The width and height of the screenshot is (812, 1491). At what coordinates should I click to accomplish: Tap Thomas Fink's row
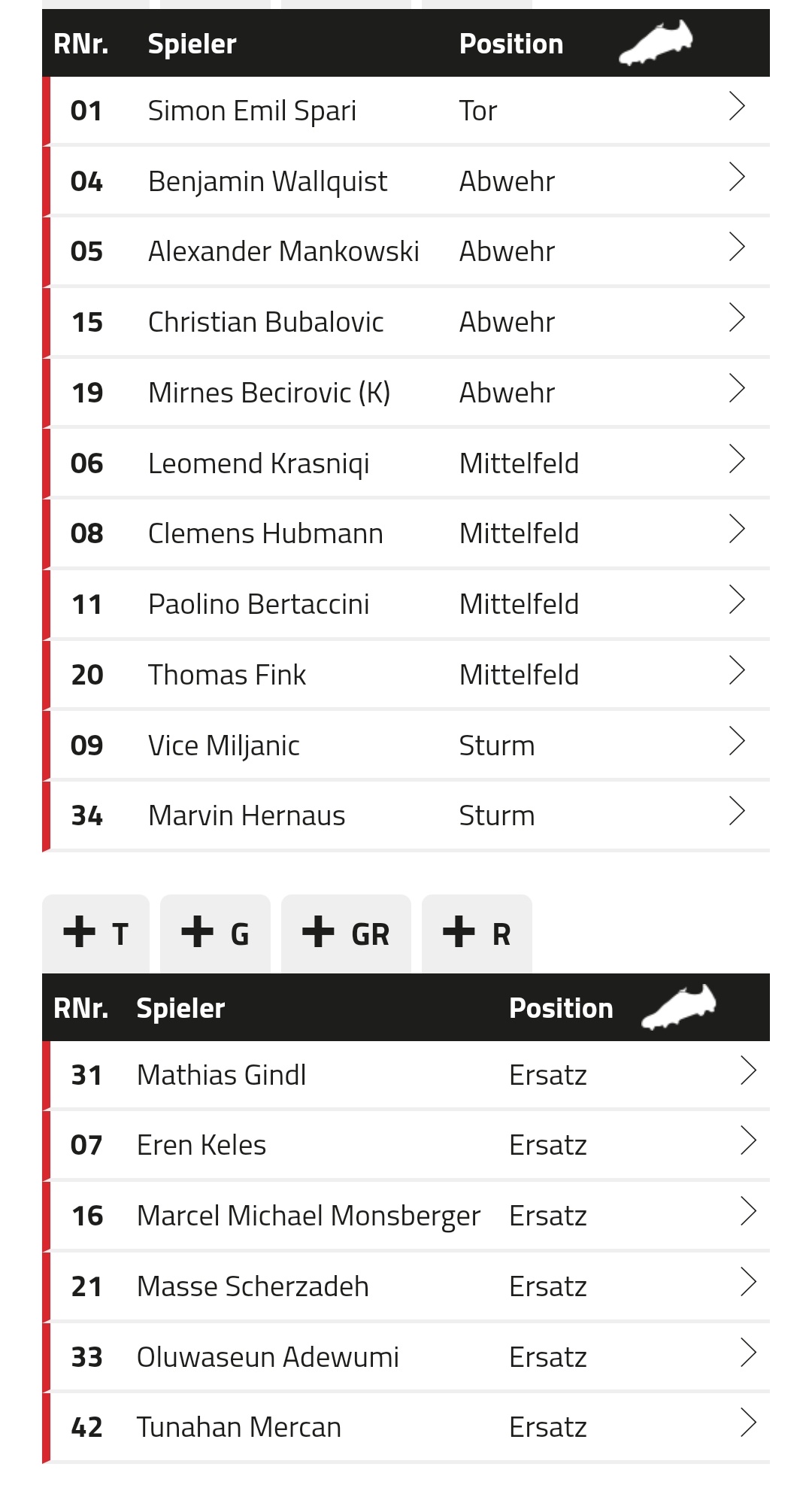406,675
